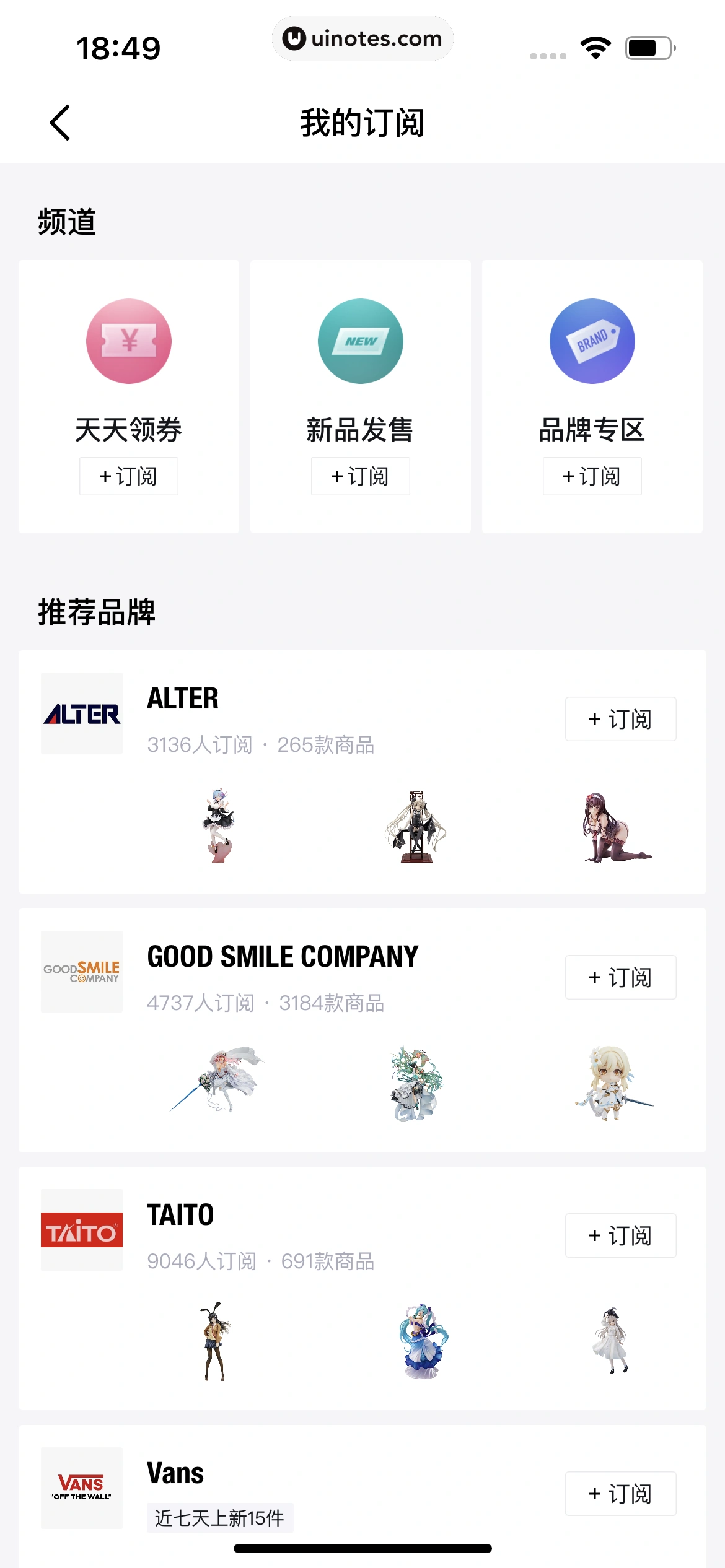This screenshot has width=725, height=1568.
Task: Subscribe to the TAITO brand
Action: [620, 1235]
